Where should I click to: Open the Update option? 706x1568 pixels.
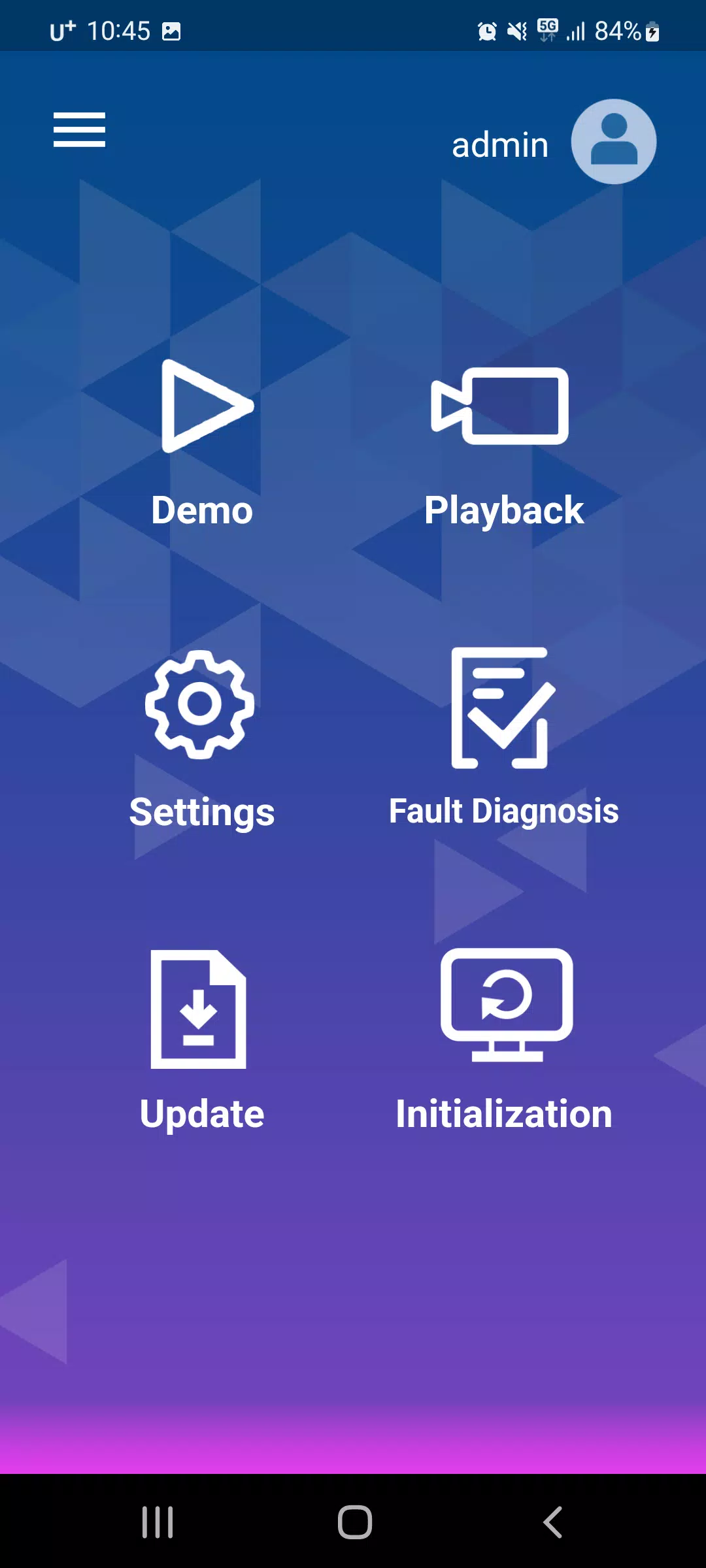click(200, 1039)
